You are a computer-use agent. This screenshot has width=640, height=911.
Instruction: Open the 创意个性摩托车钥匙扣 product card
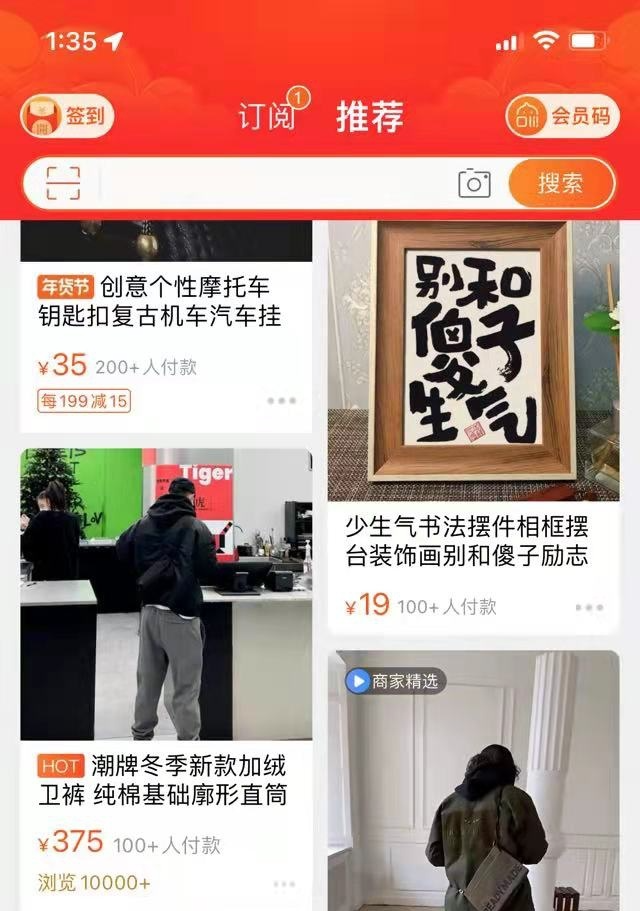[165, 303]
